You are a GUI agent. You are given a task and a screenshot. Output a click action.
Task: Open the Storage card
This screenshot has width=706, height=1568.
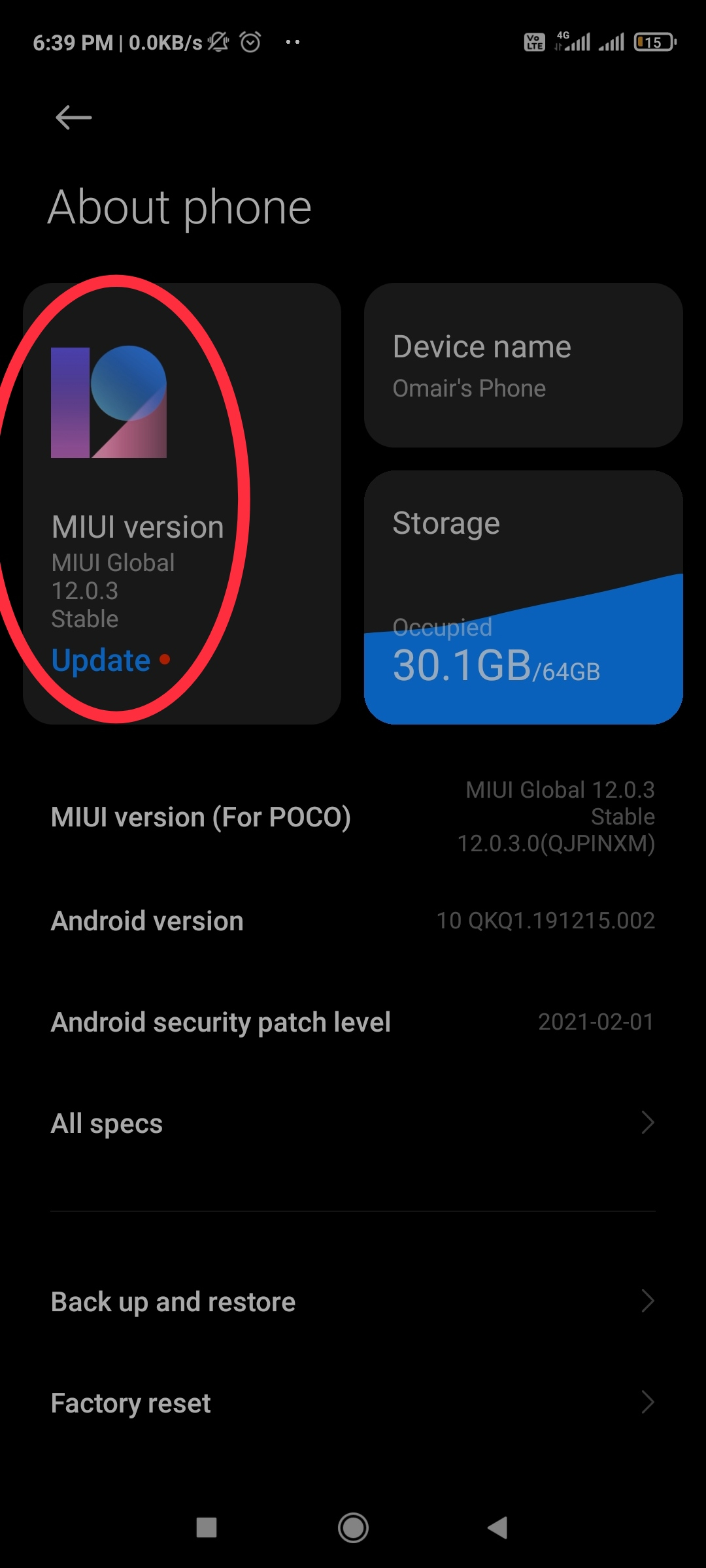523,597
